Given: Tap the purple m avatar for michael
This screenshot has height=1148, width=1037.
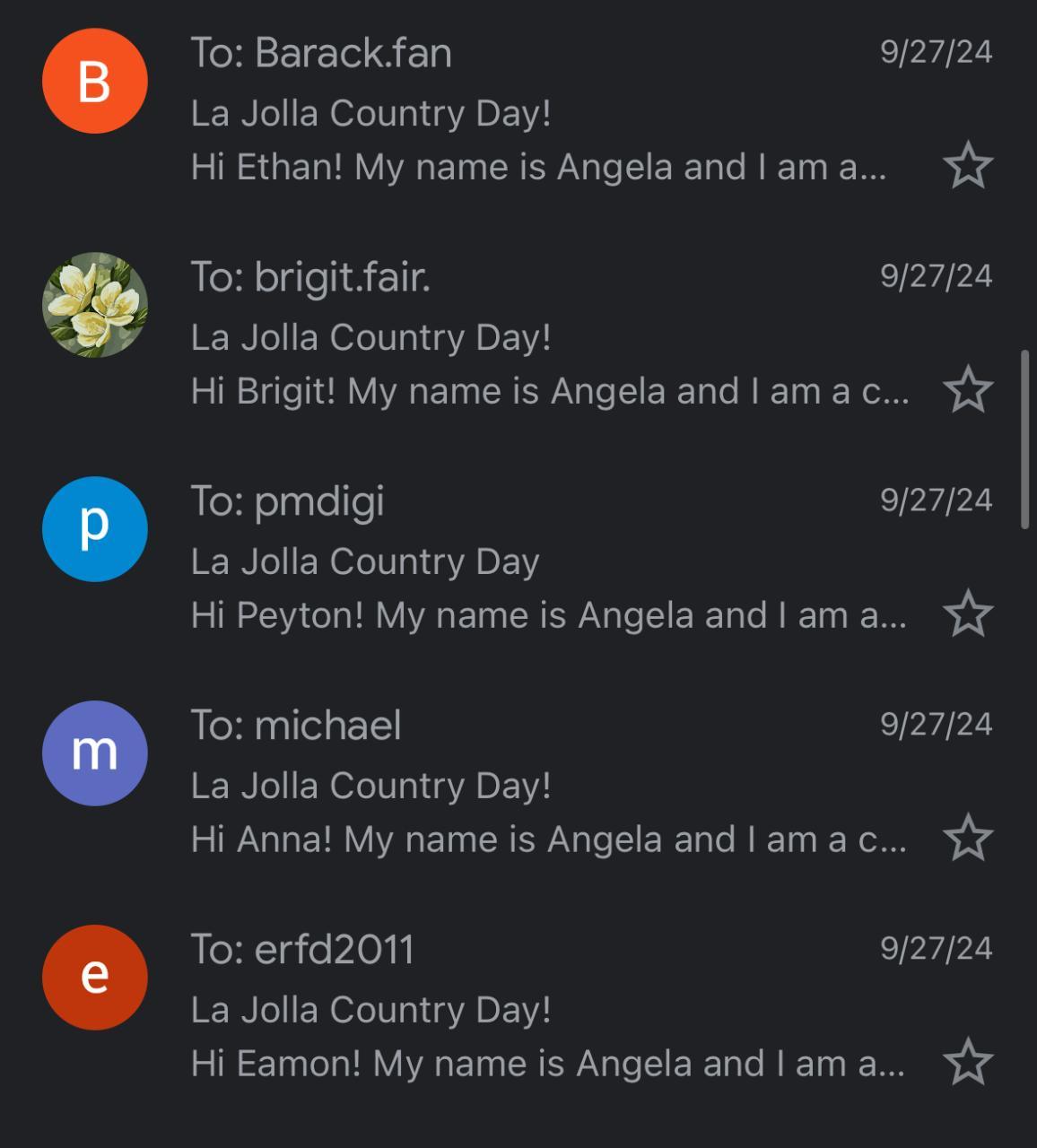Looking at the screenshot, I should click(95, 753).
